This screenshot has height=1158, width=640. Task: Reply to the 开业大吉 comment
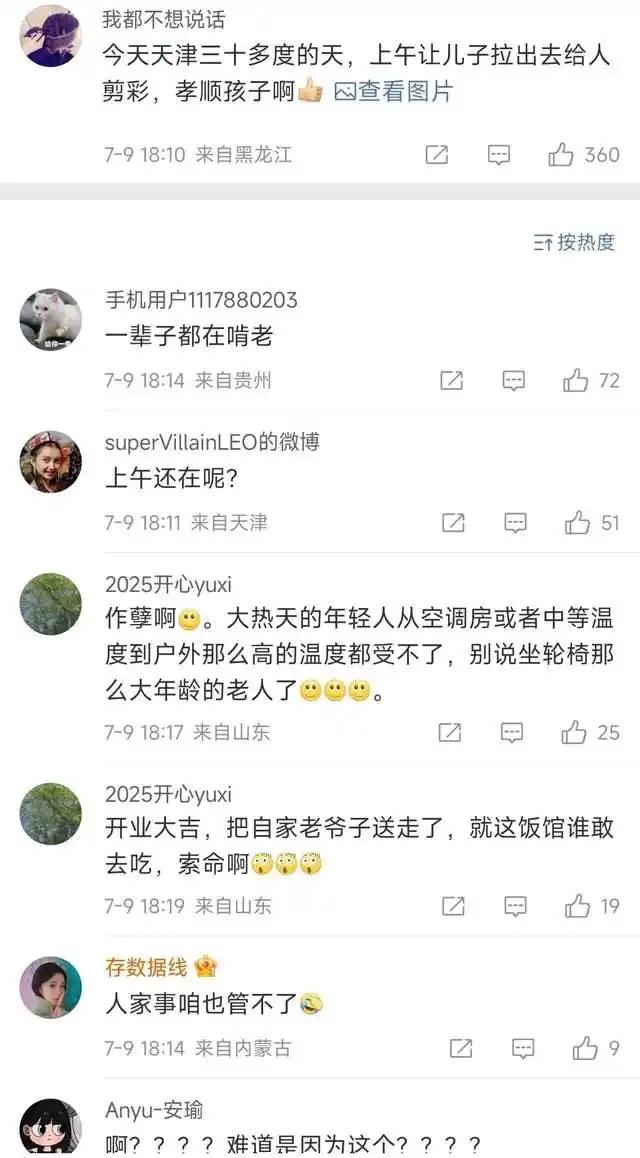pyautogui.click(x=515, y=907)
